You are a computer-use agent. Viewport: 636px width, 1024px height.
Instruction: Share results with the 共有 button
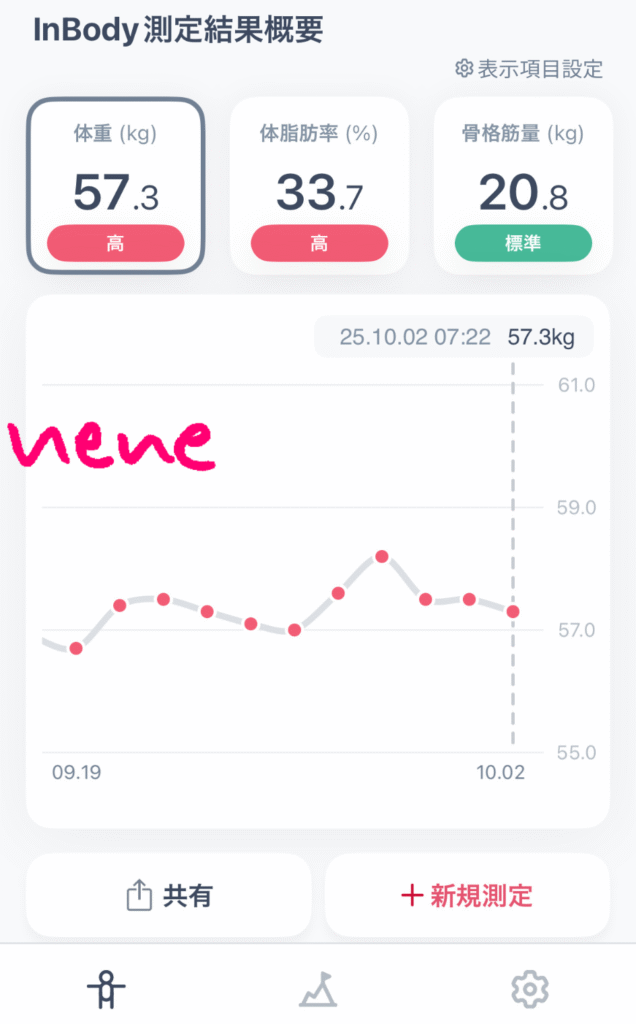pyautogui.click(x=169, y=895)
